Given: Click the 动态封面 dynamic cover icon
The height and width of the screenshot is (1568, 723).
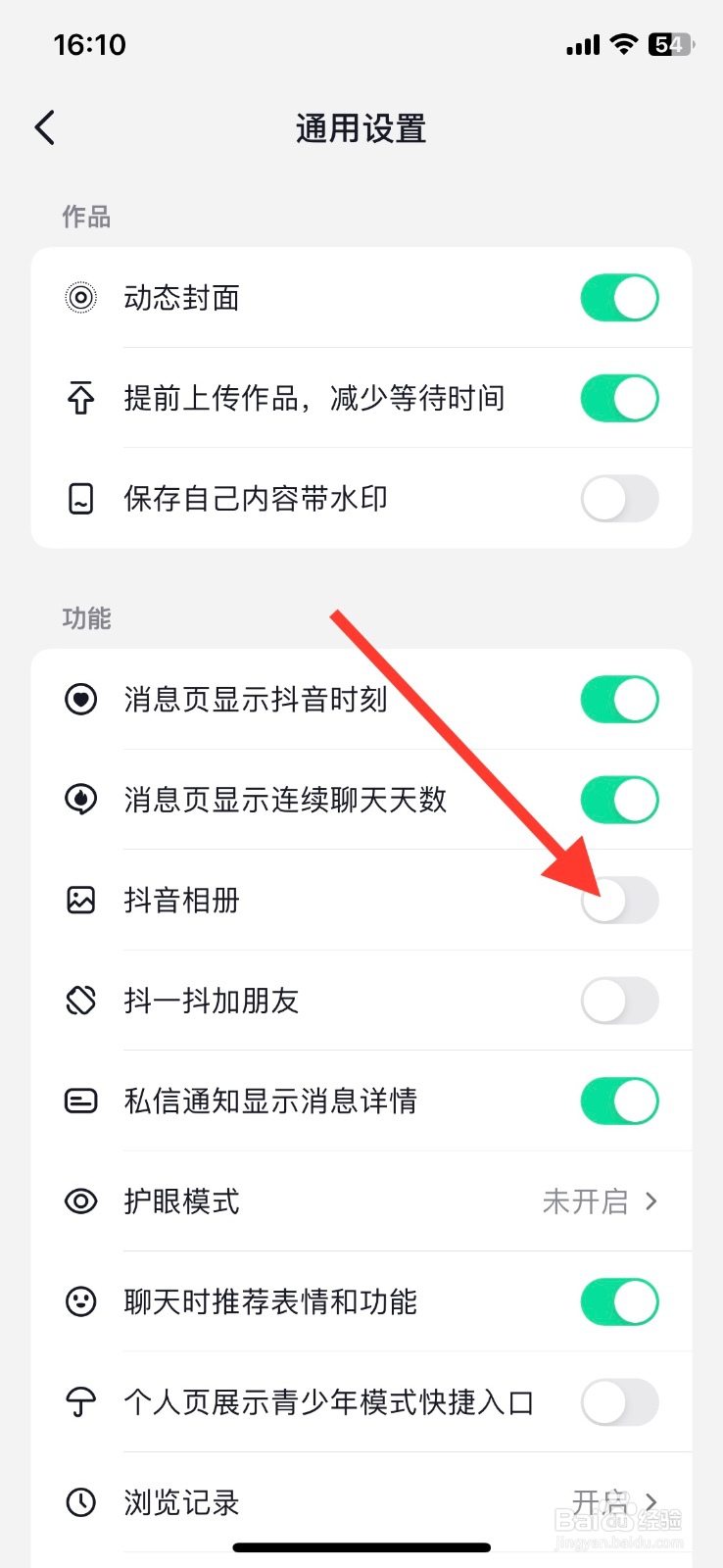Looking at the screenshot, I should pos(81,297).
